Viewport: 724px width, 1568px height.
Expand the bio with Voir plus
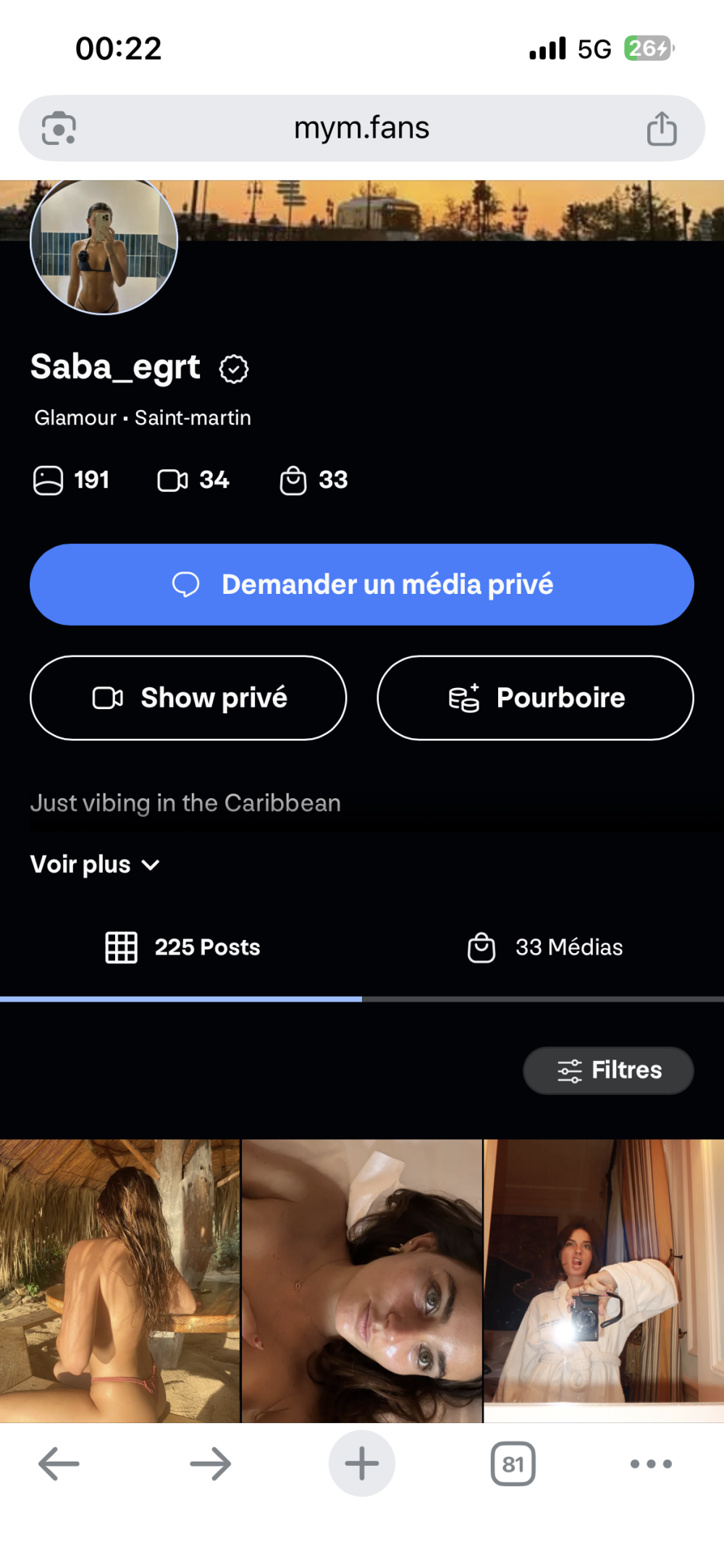tap(95, 864)
